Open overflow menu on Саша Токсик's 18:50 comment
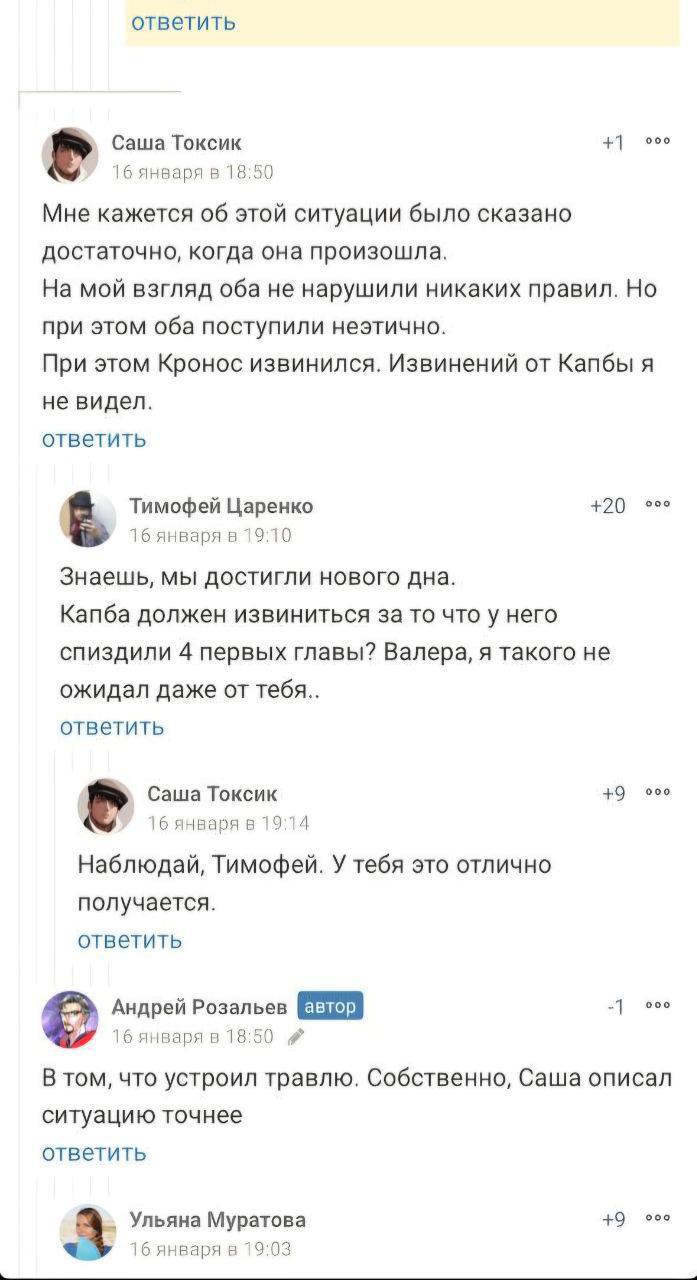The image size is (697, 1280). (657, 143)
